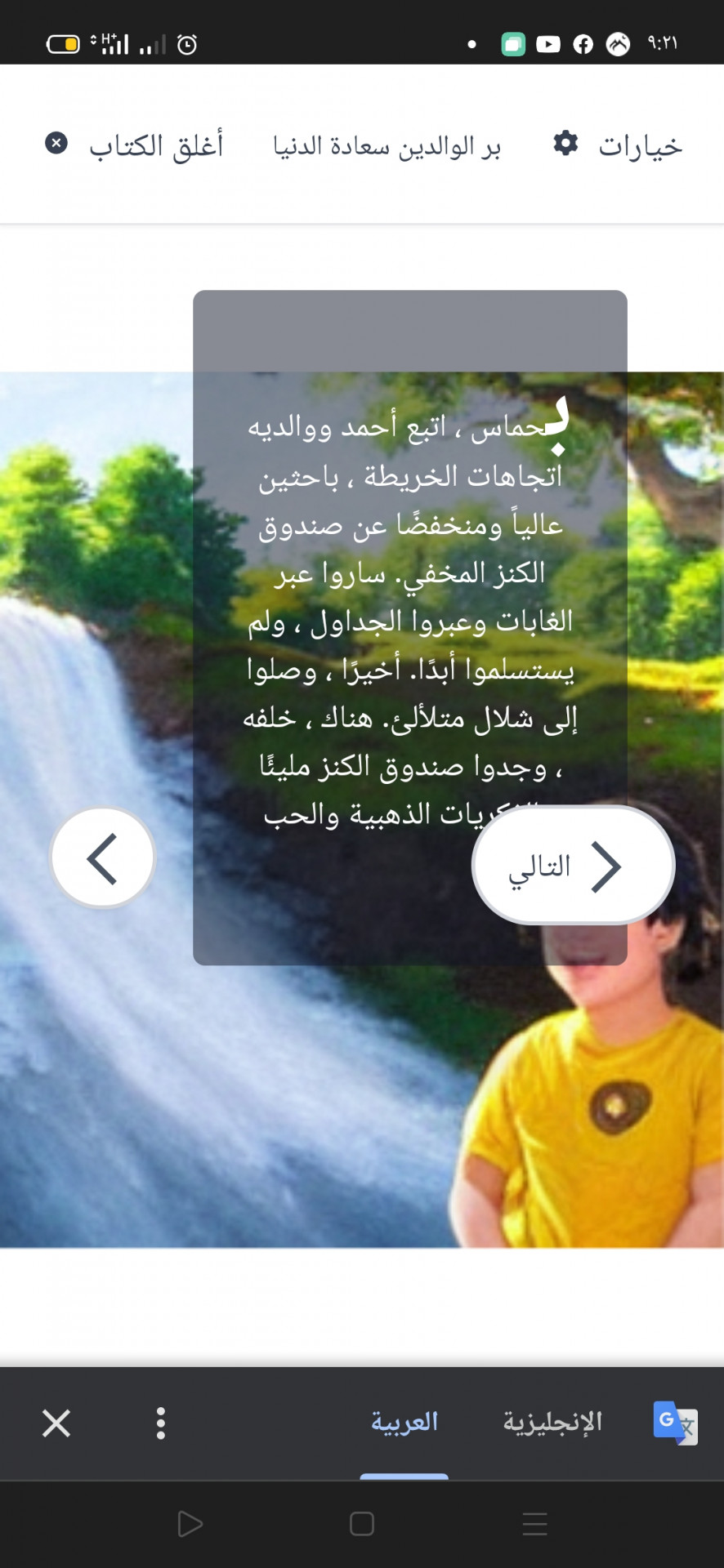
Task: Go to previous page arrow
Action: pos(103,857)
